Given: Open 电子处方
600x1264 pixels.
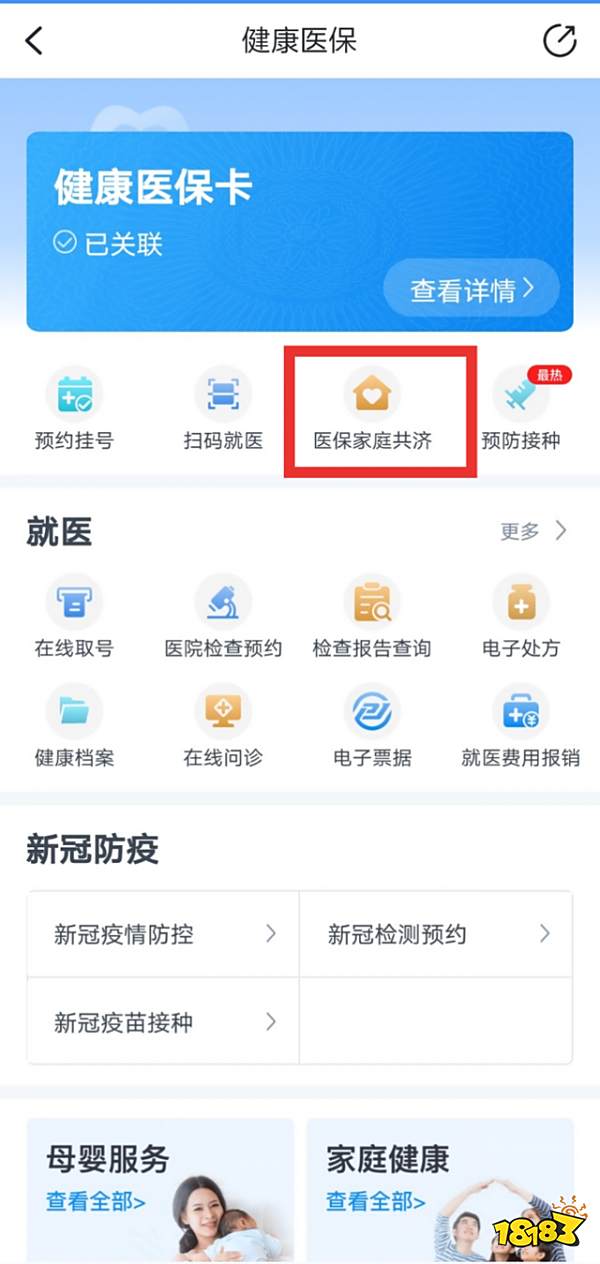Looking at the screenshot, I should [521, 618].
